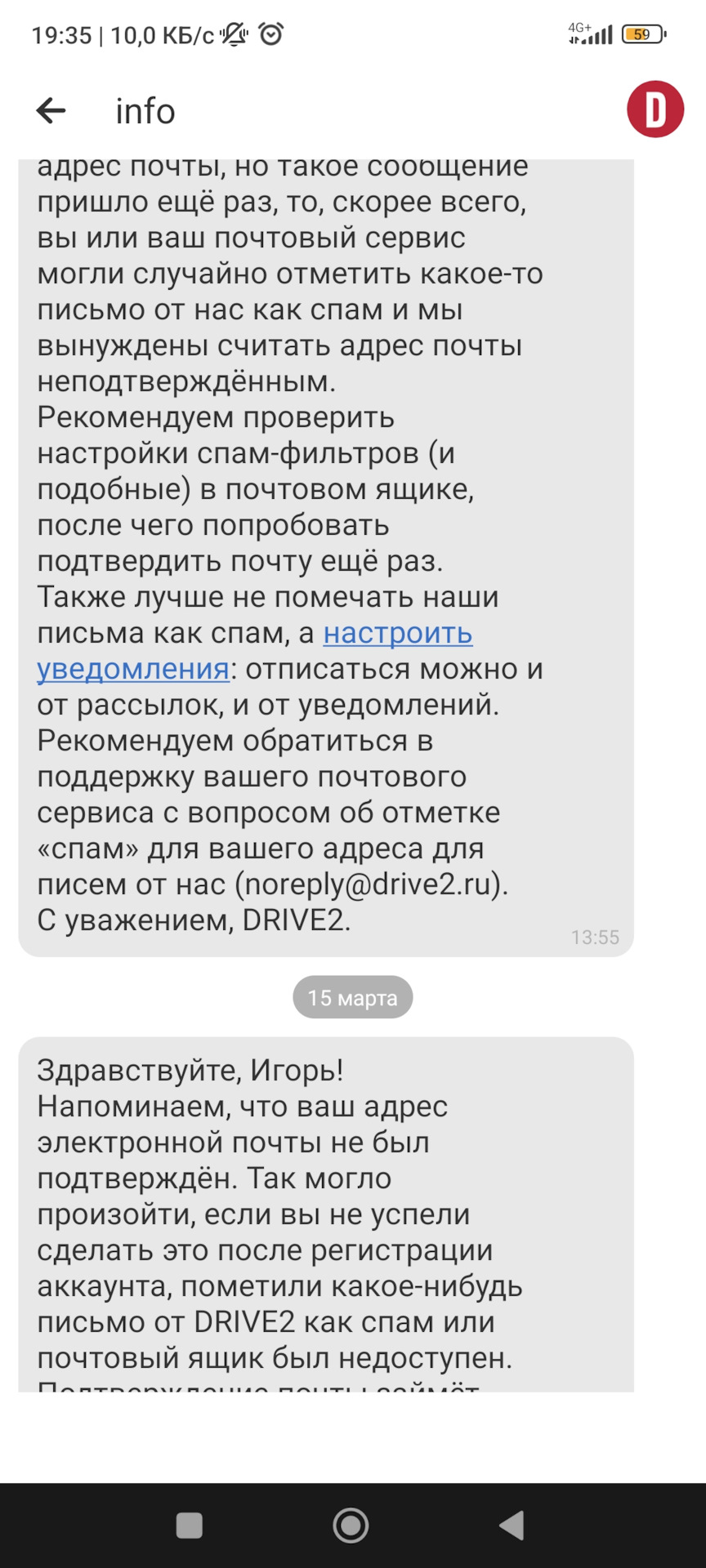
Task: Tap the system home button
Action: pyautogui.click(x=351, y=1525)
